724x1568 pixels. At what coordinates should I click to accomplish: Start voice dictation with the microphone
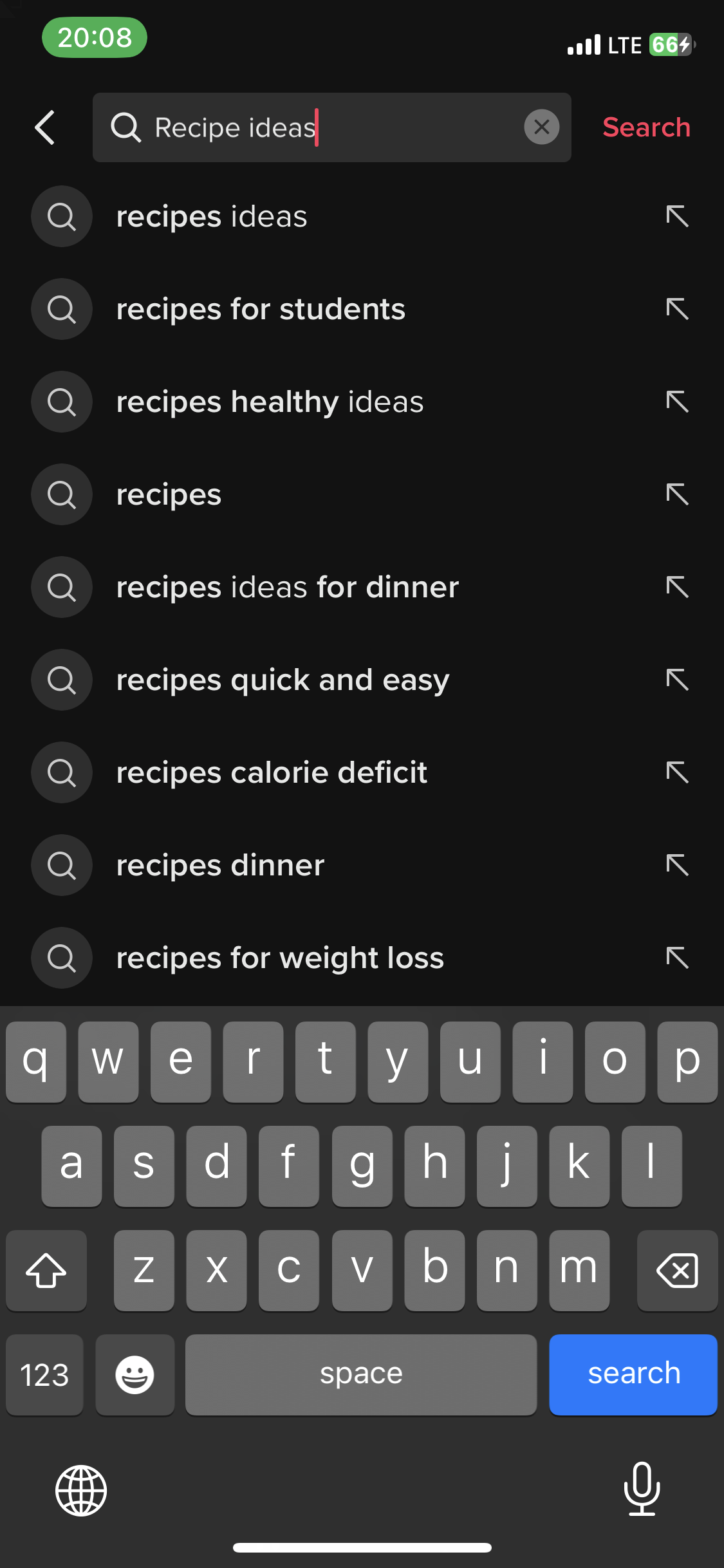[x=642, y=1489]
